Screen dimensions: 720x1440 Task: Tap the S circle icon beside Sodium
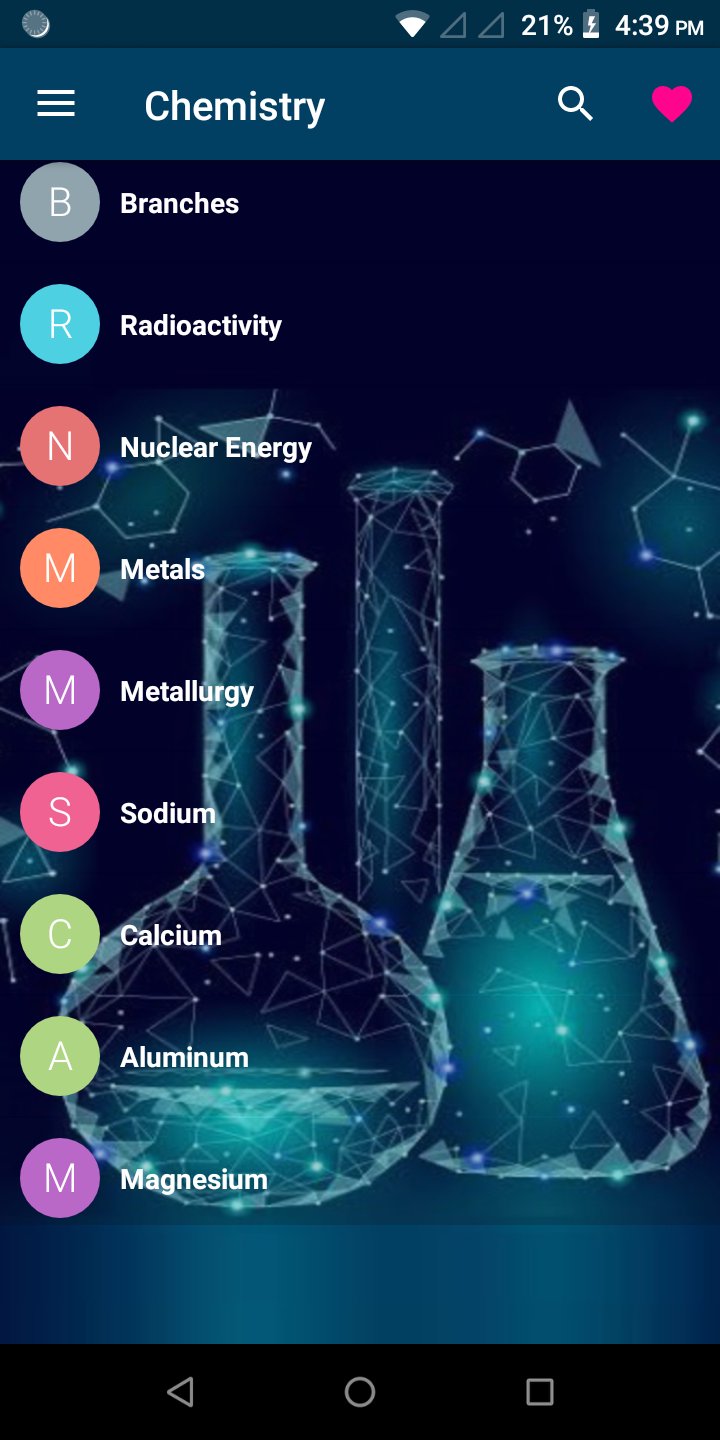[59, 812]
